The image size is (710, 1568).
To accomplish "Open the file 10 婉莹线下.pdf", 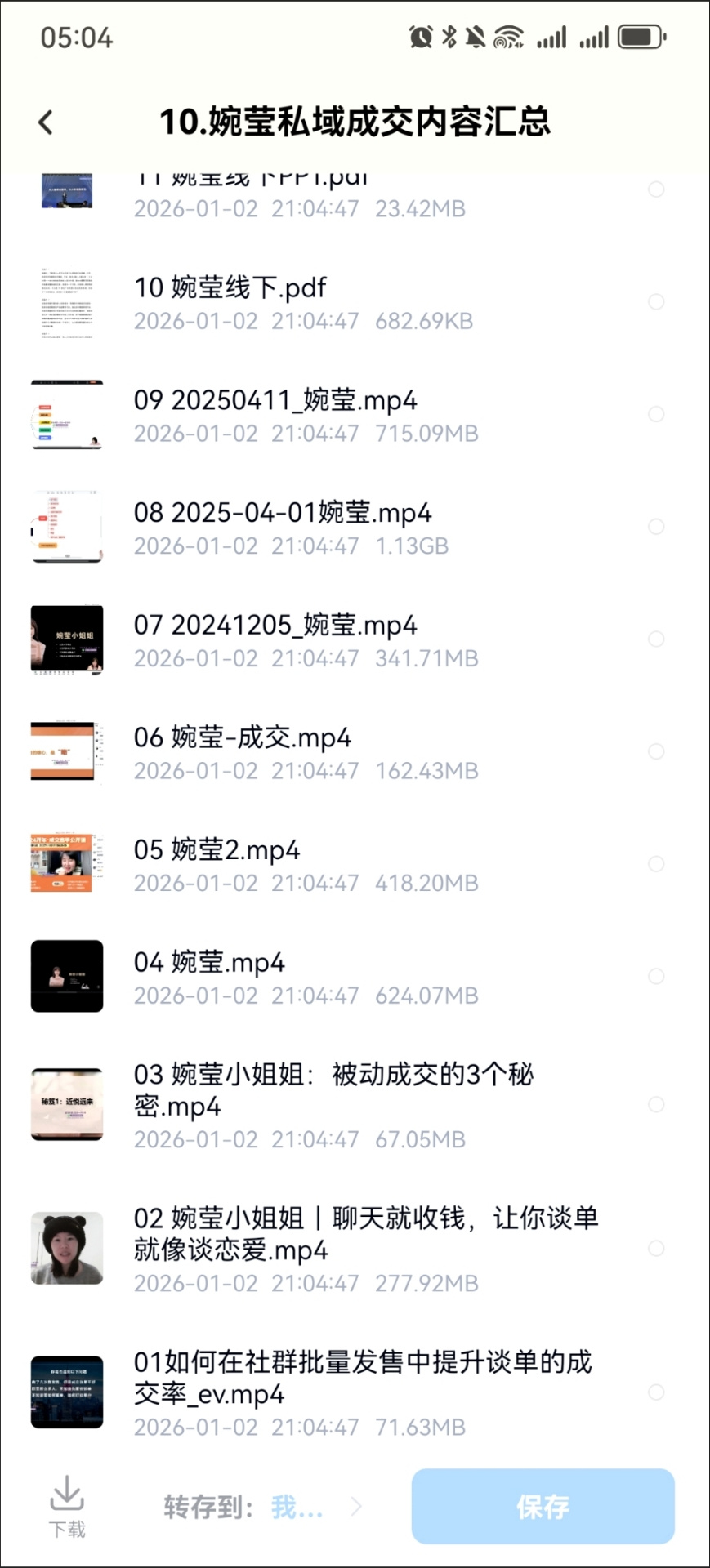I will pyautogui.click(x=230, y=288).
